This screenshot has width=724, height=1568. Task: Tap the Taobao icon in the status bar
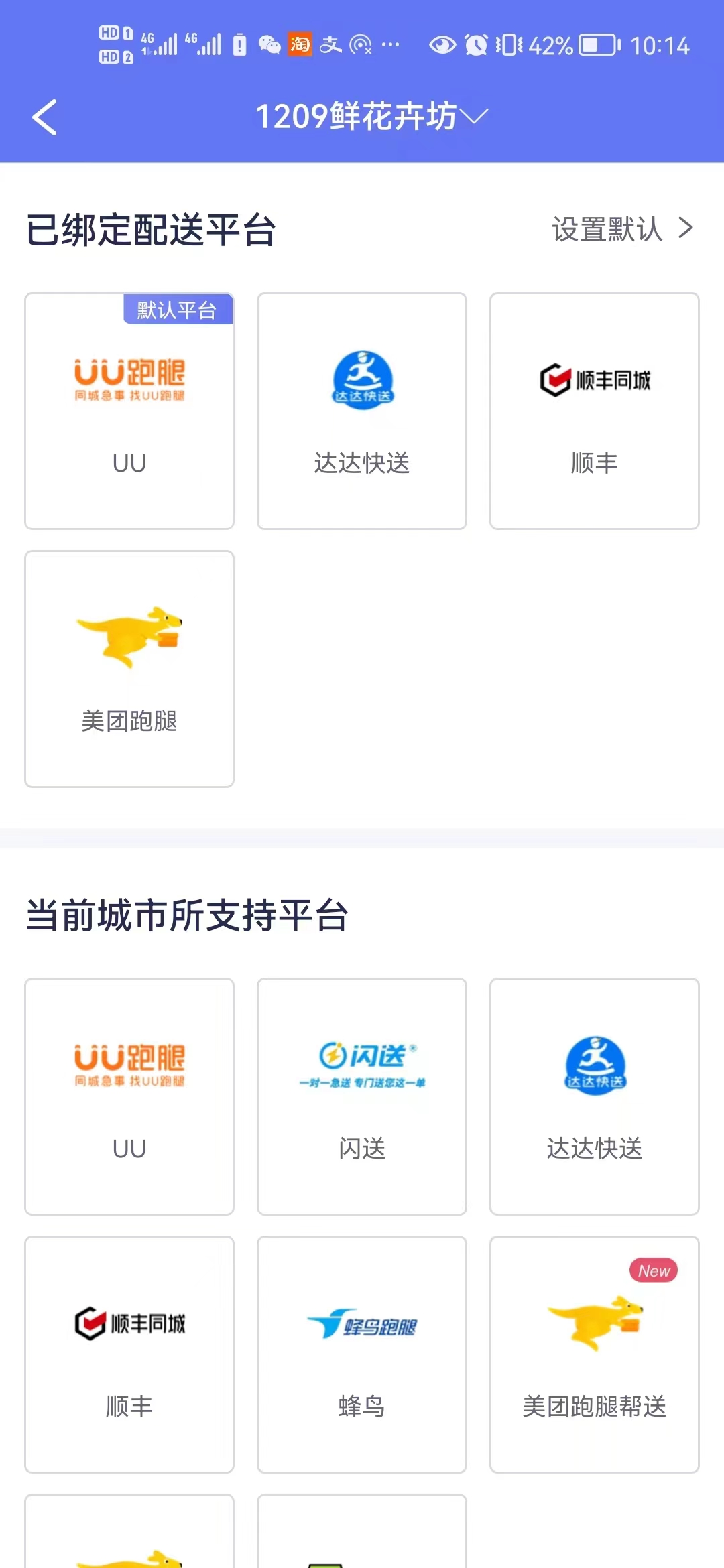click(300, 45)
